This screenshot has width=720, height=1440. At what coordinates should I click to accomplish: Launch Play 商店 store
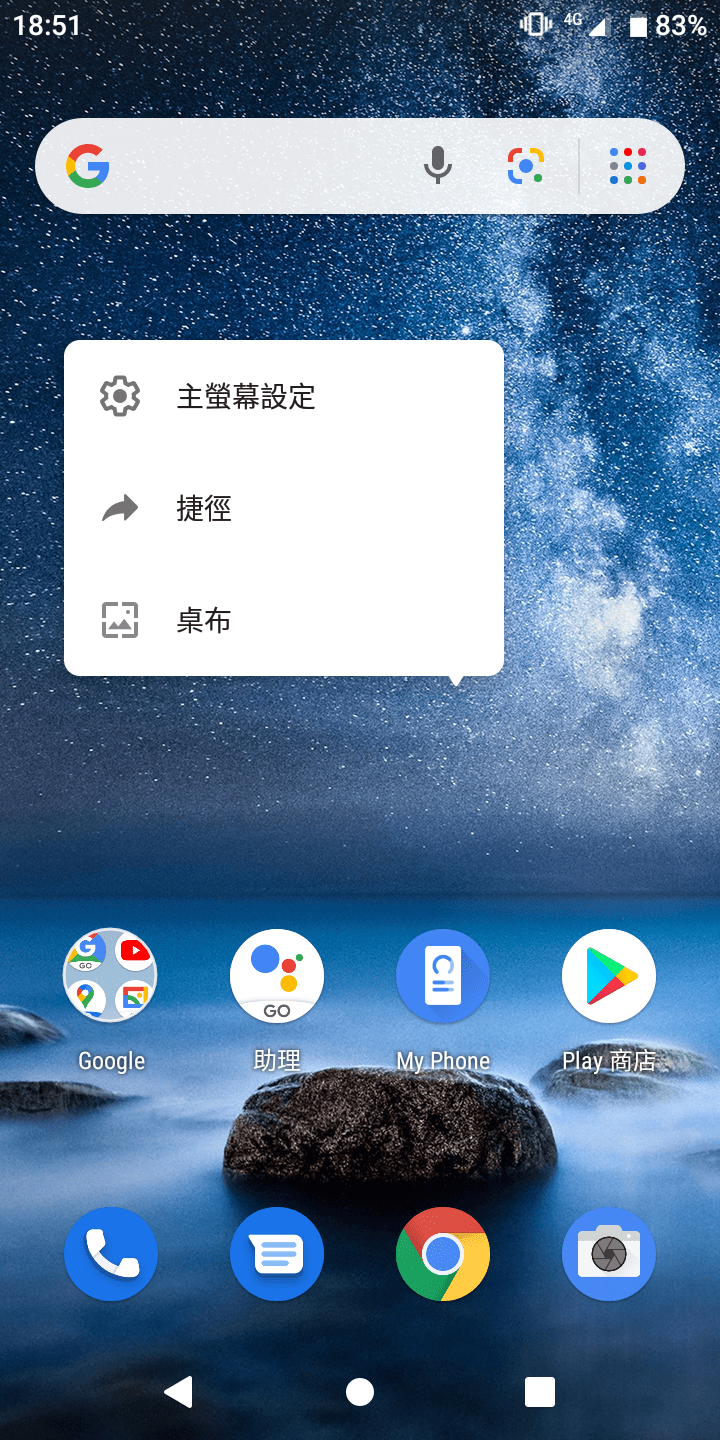coord(609,976)
